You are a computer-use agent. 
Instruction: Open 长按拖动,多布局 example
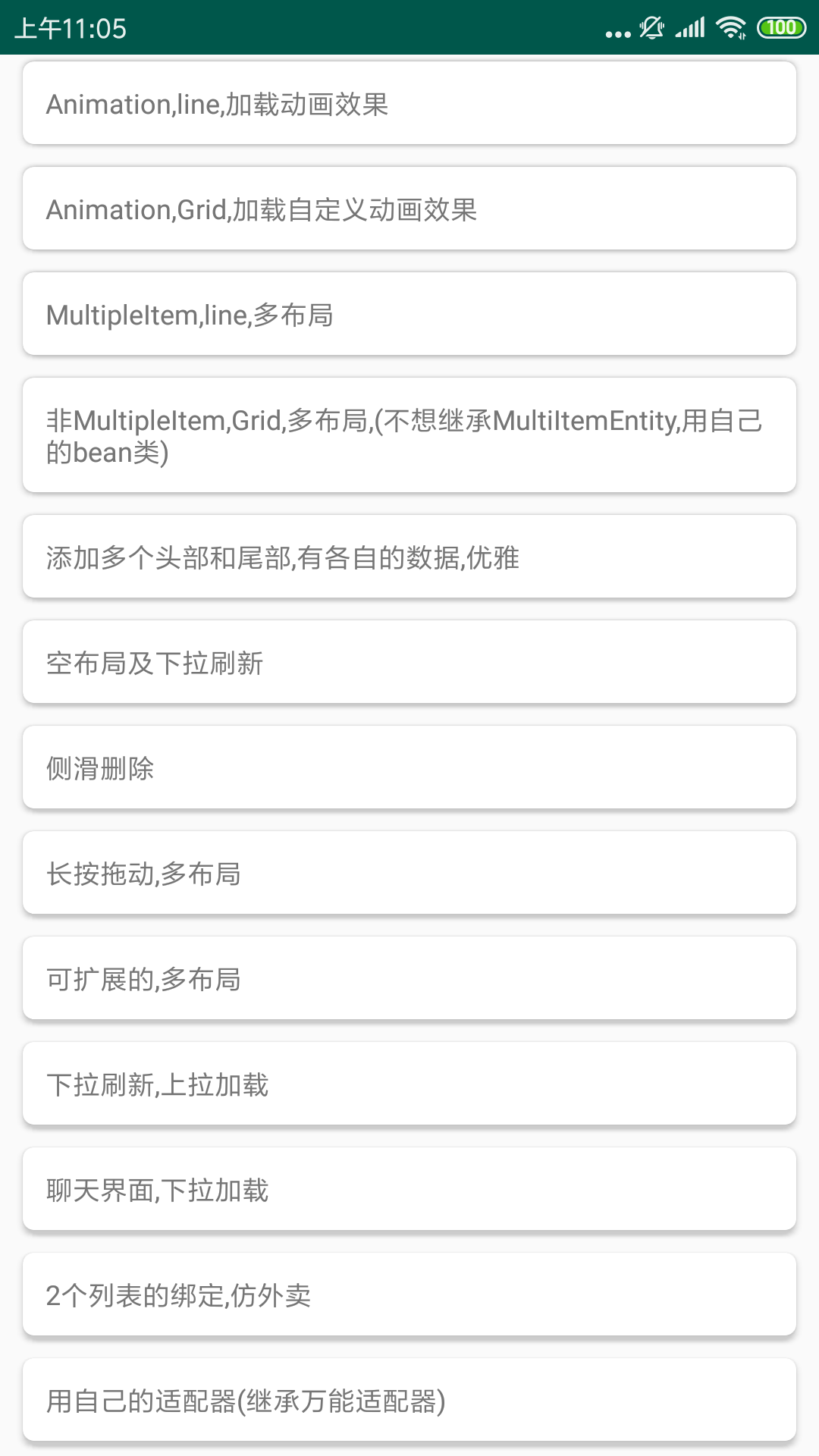coord(409,874)
